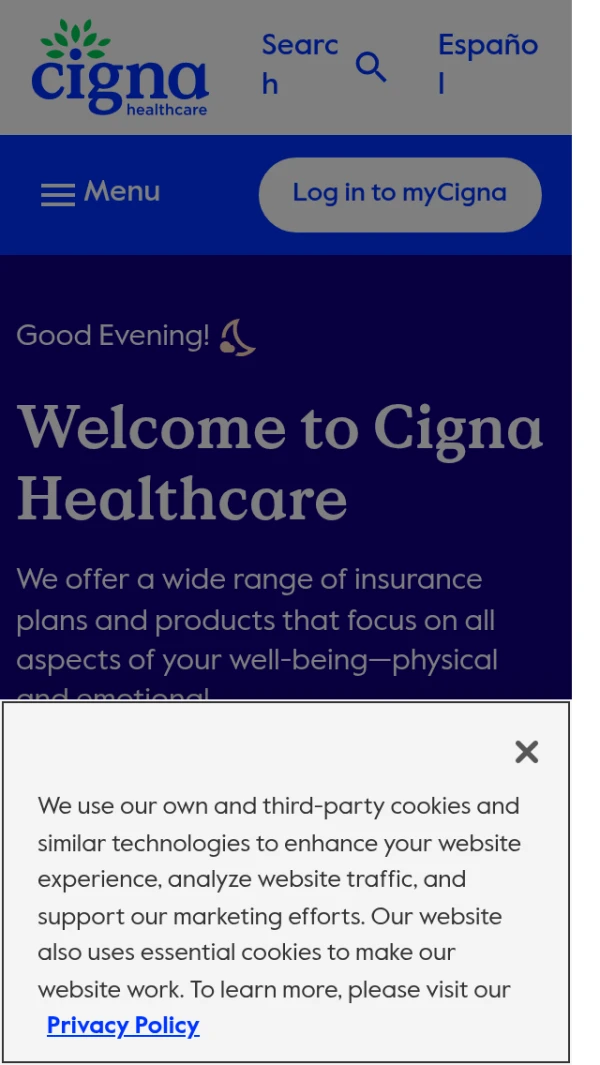Viewport: 600px width, 1065px height.
Task: Open the site search
Action: pos(323,66)
